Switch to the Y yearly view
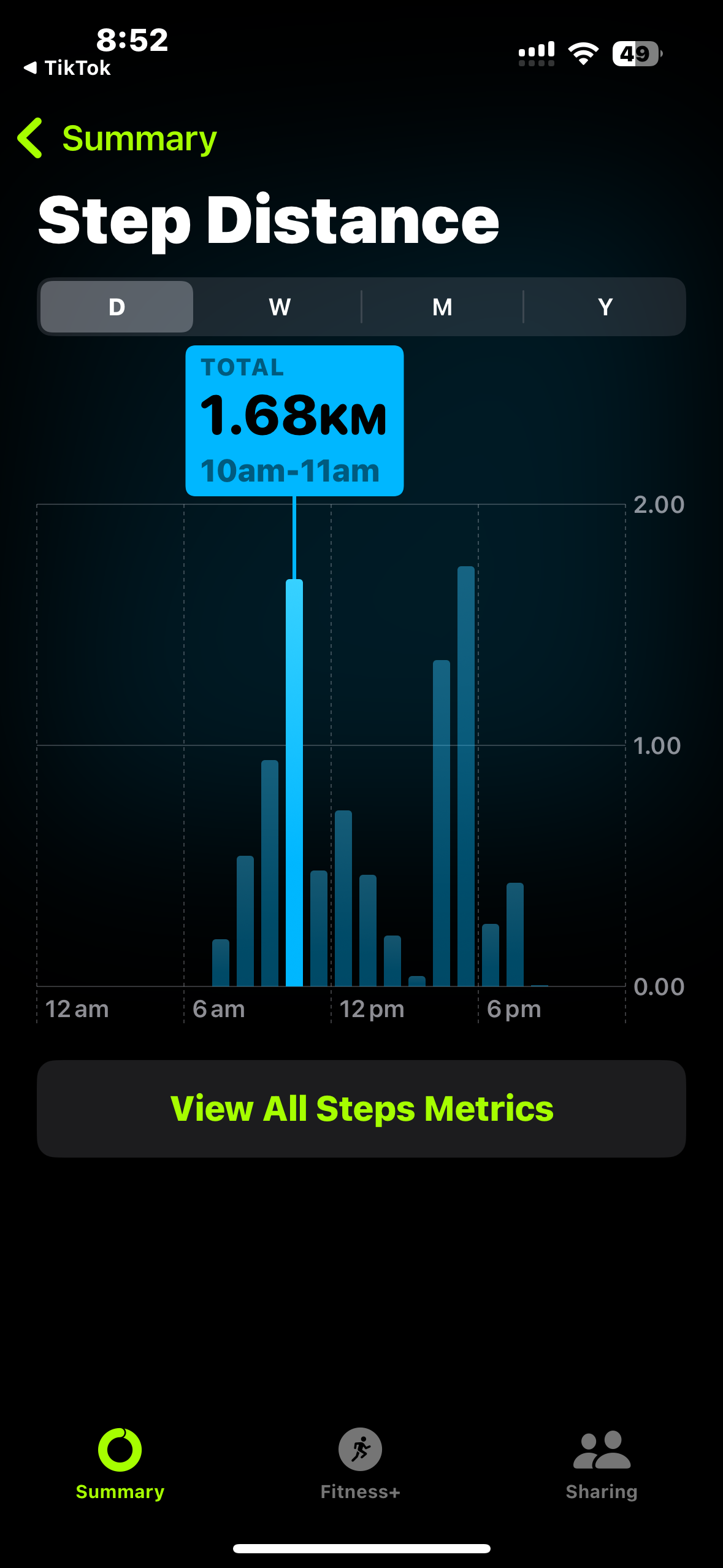This screenshot has width=723, height=1568. coord(605,307)
